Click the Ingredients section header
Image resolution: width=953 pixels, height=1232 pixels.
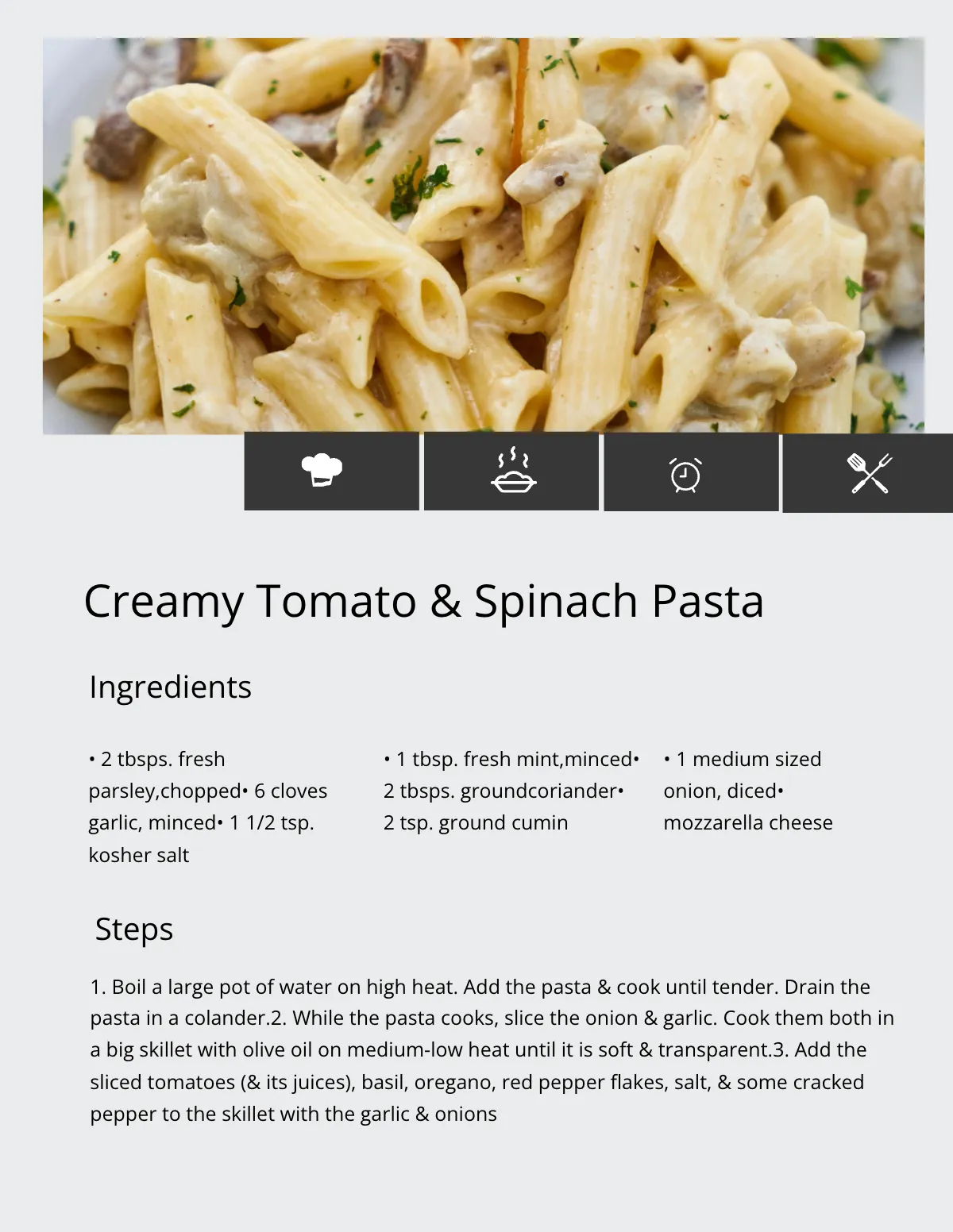(170, 687)
